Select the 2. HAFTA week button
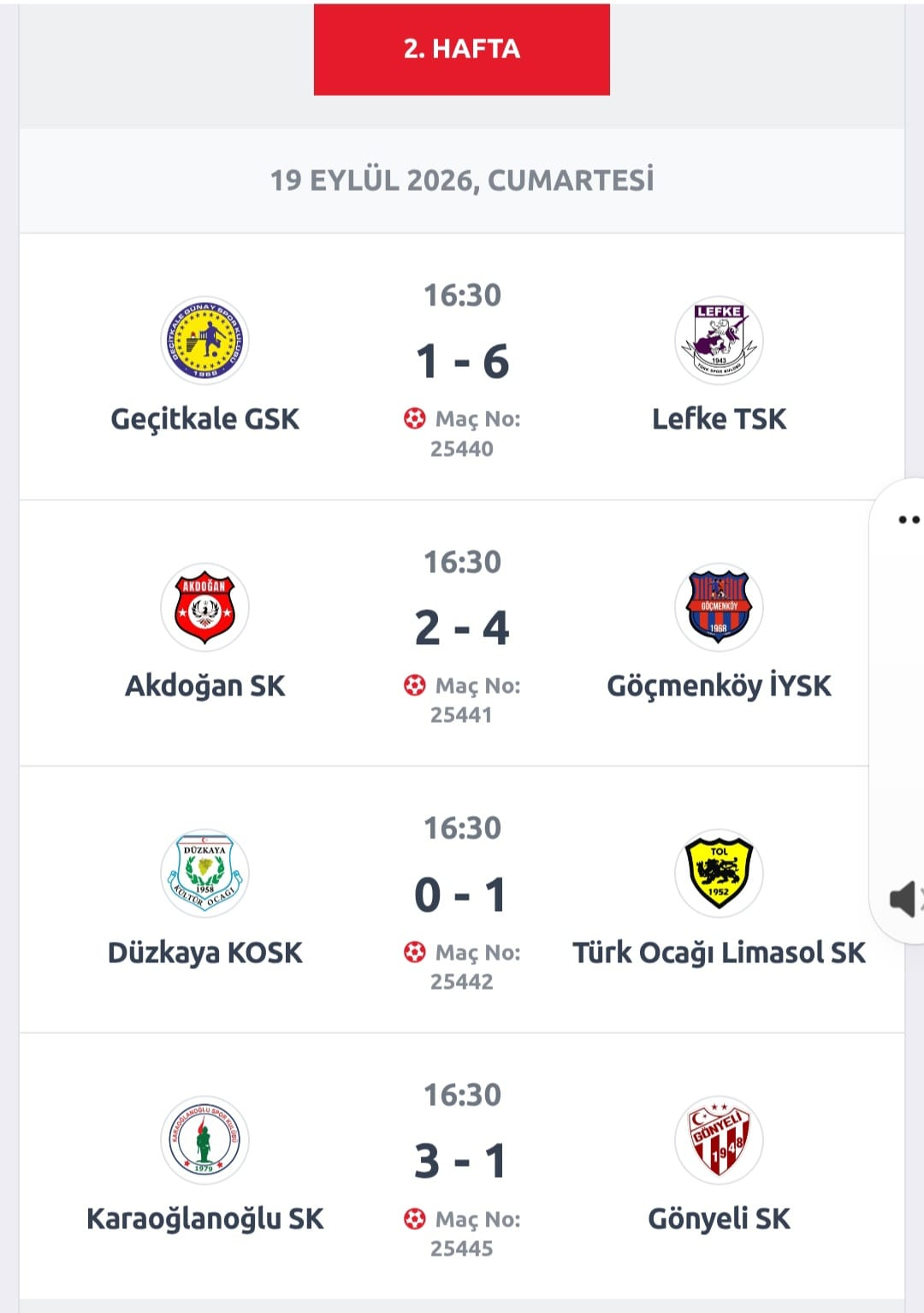Image resolution: width=924 pixels, height=1313 pixels. pyautogui.click(x=461, y=49)
